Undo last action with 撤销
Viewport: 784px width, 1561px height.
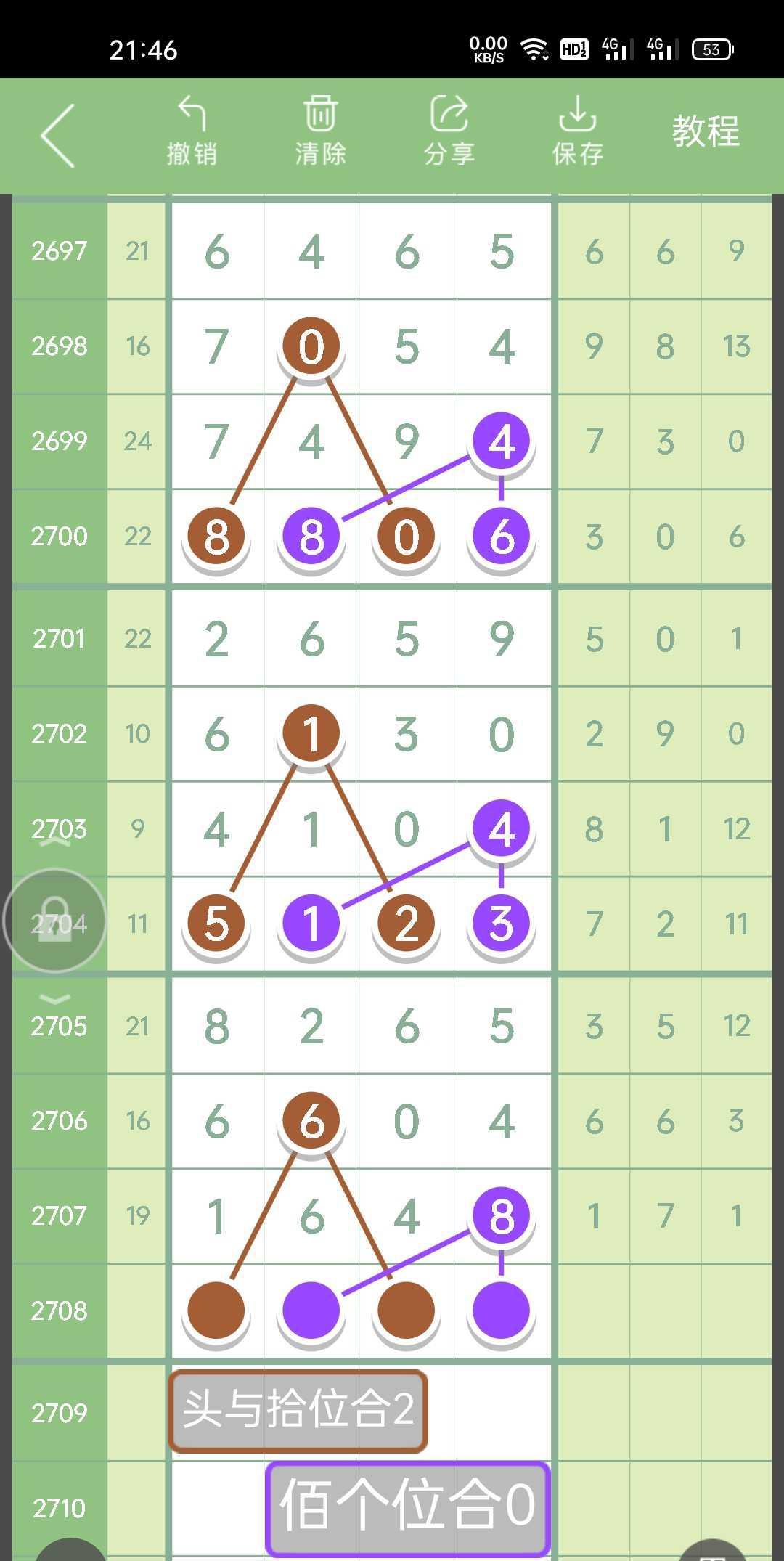(x=192, y=132)
